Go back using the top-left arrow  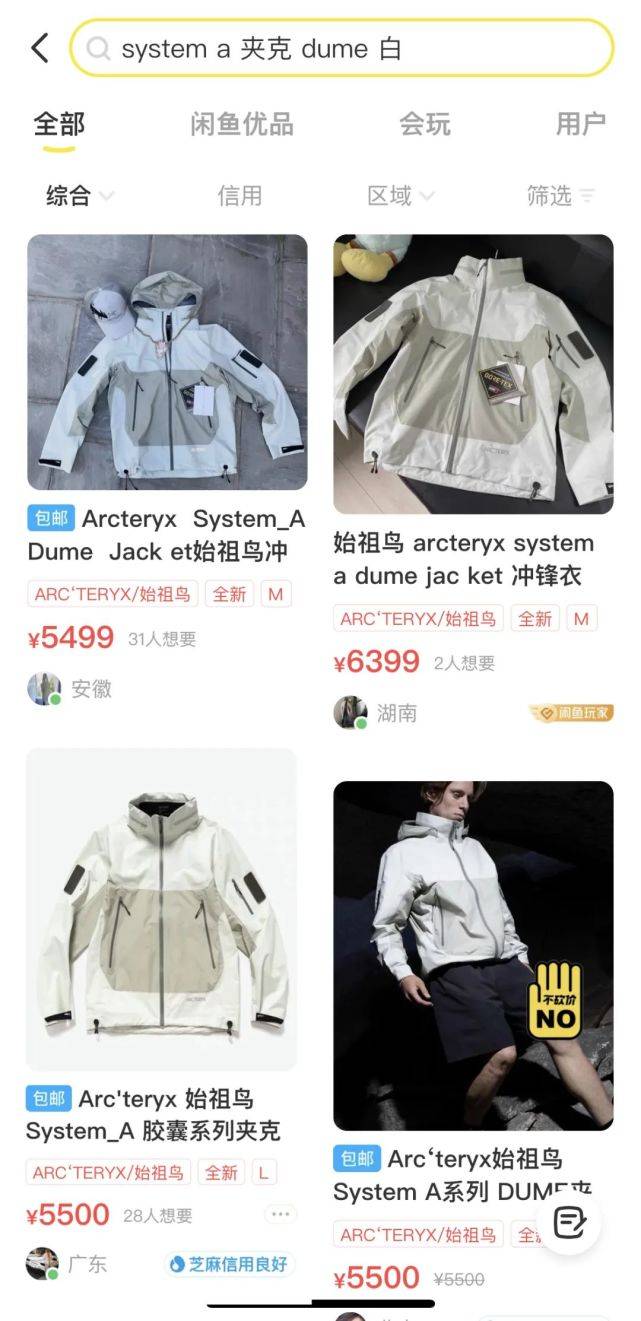40,48
